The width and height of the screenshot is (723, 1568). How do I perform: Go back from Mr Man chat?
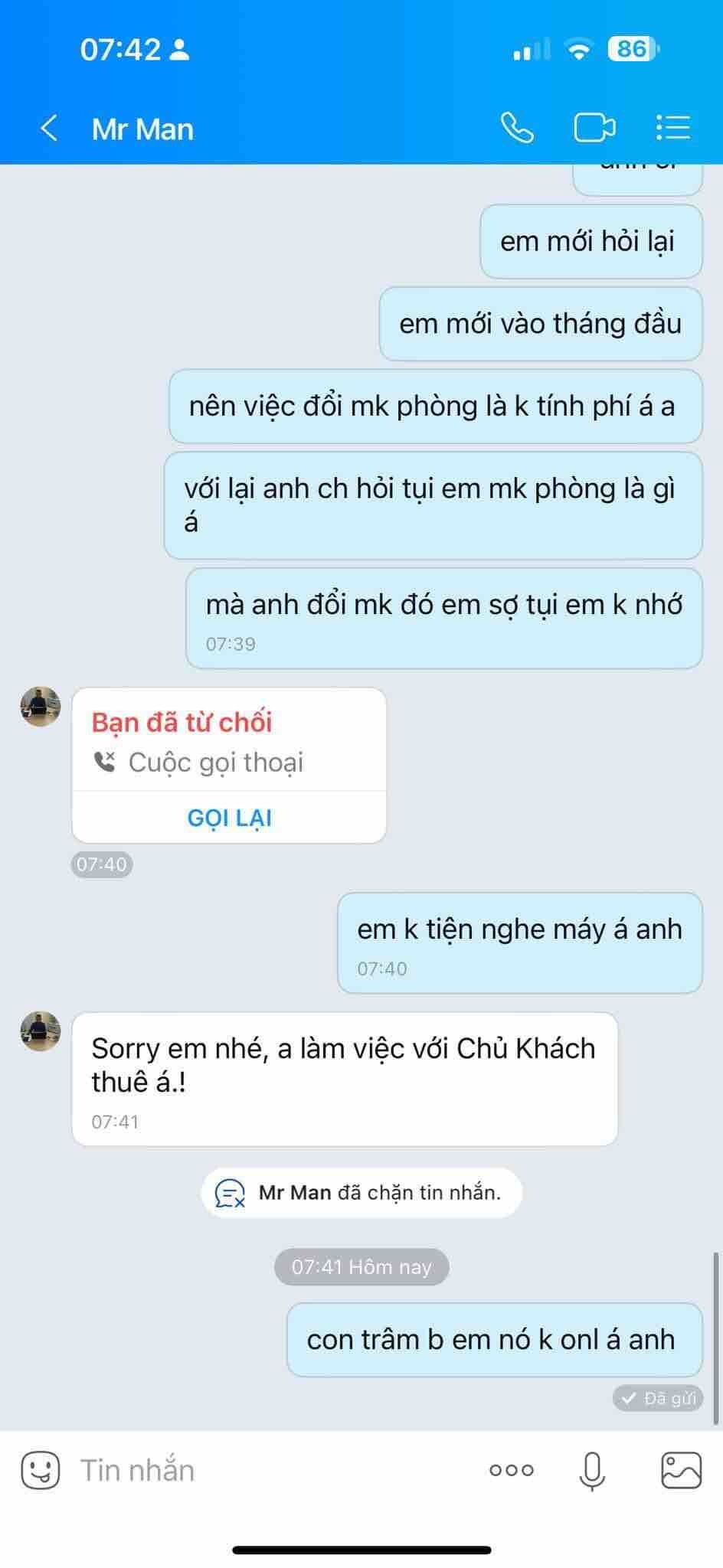click(x=49, y=129)
